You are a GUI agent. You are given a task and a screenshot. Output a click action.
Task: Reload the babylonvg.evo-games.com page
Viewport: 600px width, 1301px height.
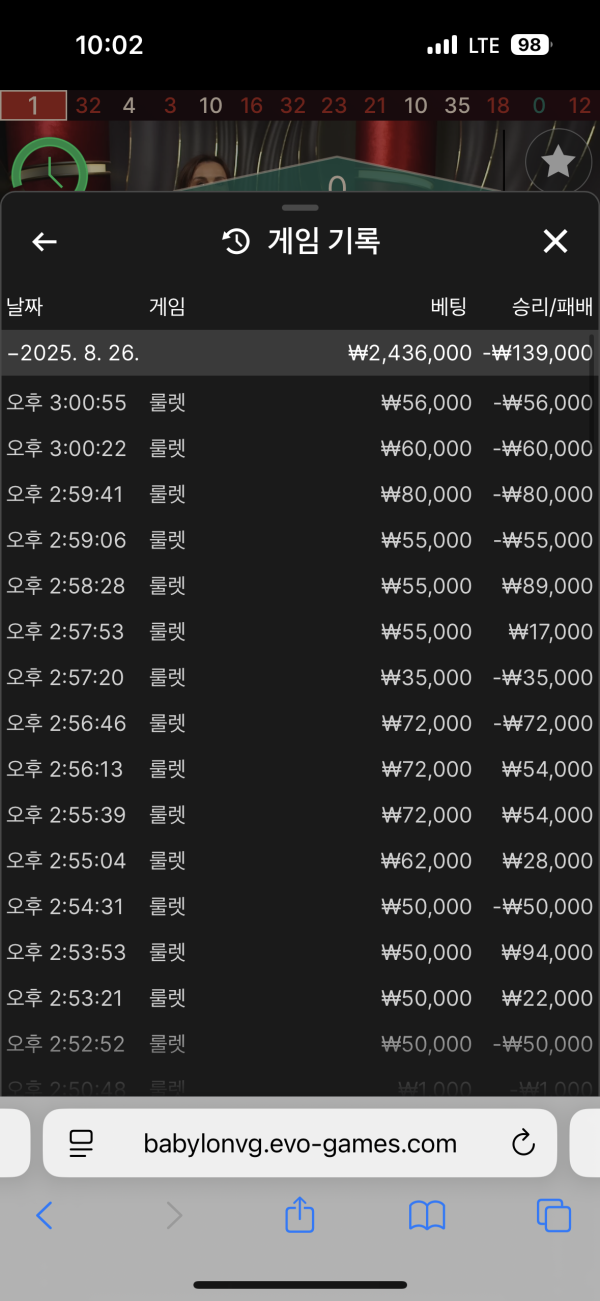click(x=523, y=1143)
